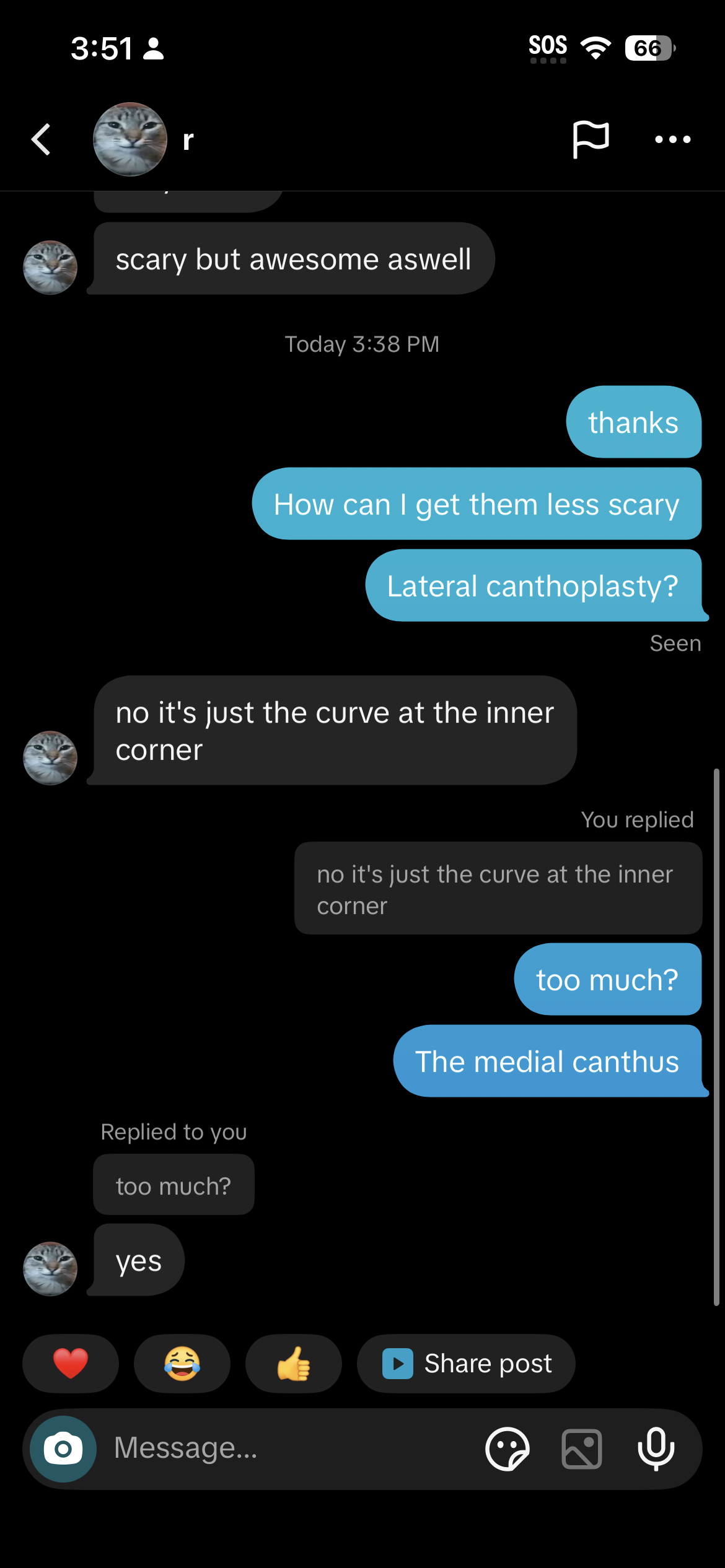Screen dimensions: 725x1568
Task: Send the thumbs up quick reaction
Action: tap(294, 1363)
